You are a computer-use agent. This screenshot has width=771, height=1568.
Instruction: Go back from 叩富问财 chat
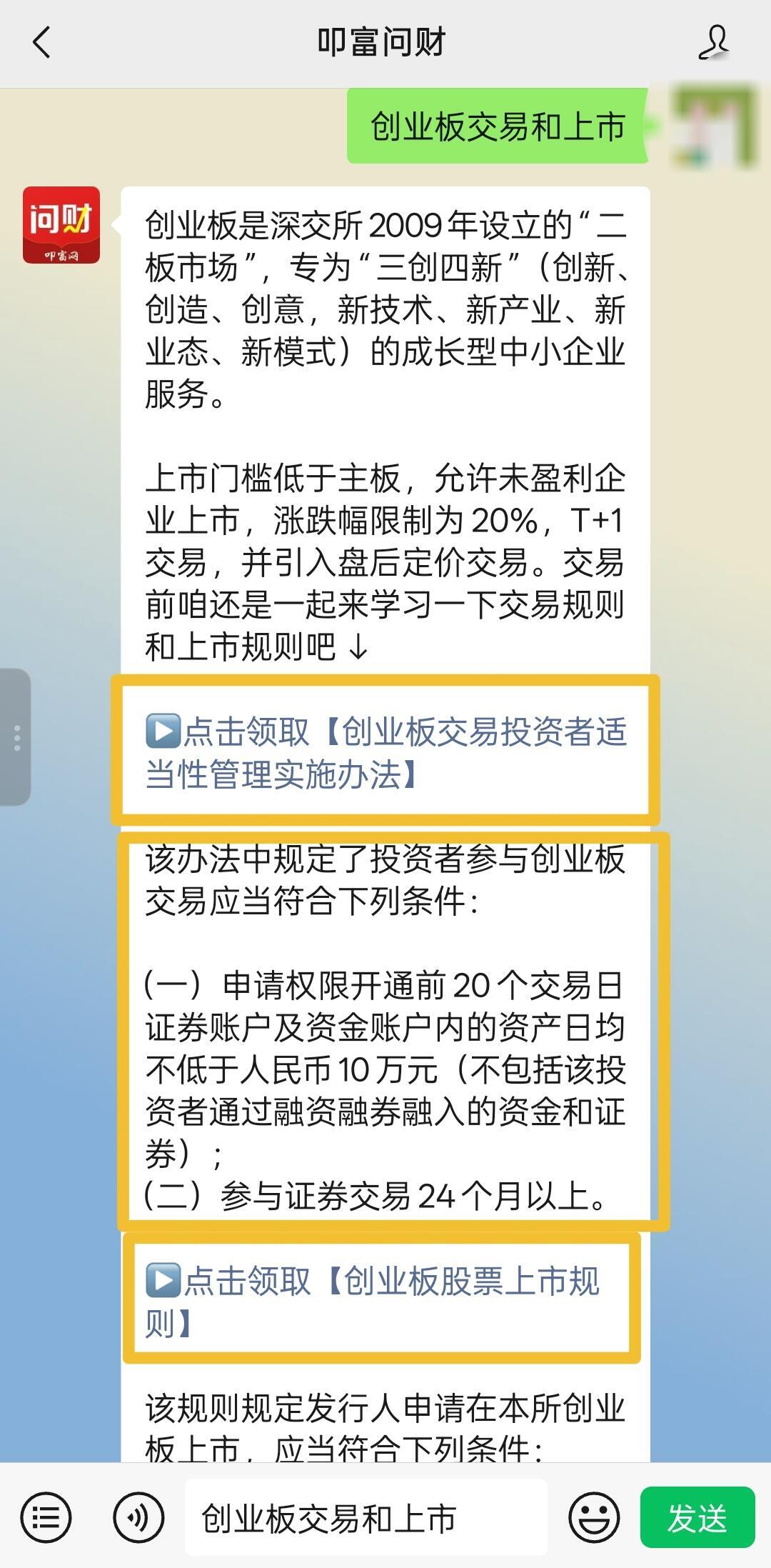(41, 42)
